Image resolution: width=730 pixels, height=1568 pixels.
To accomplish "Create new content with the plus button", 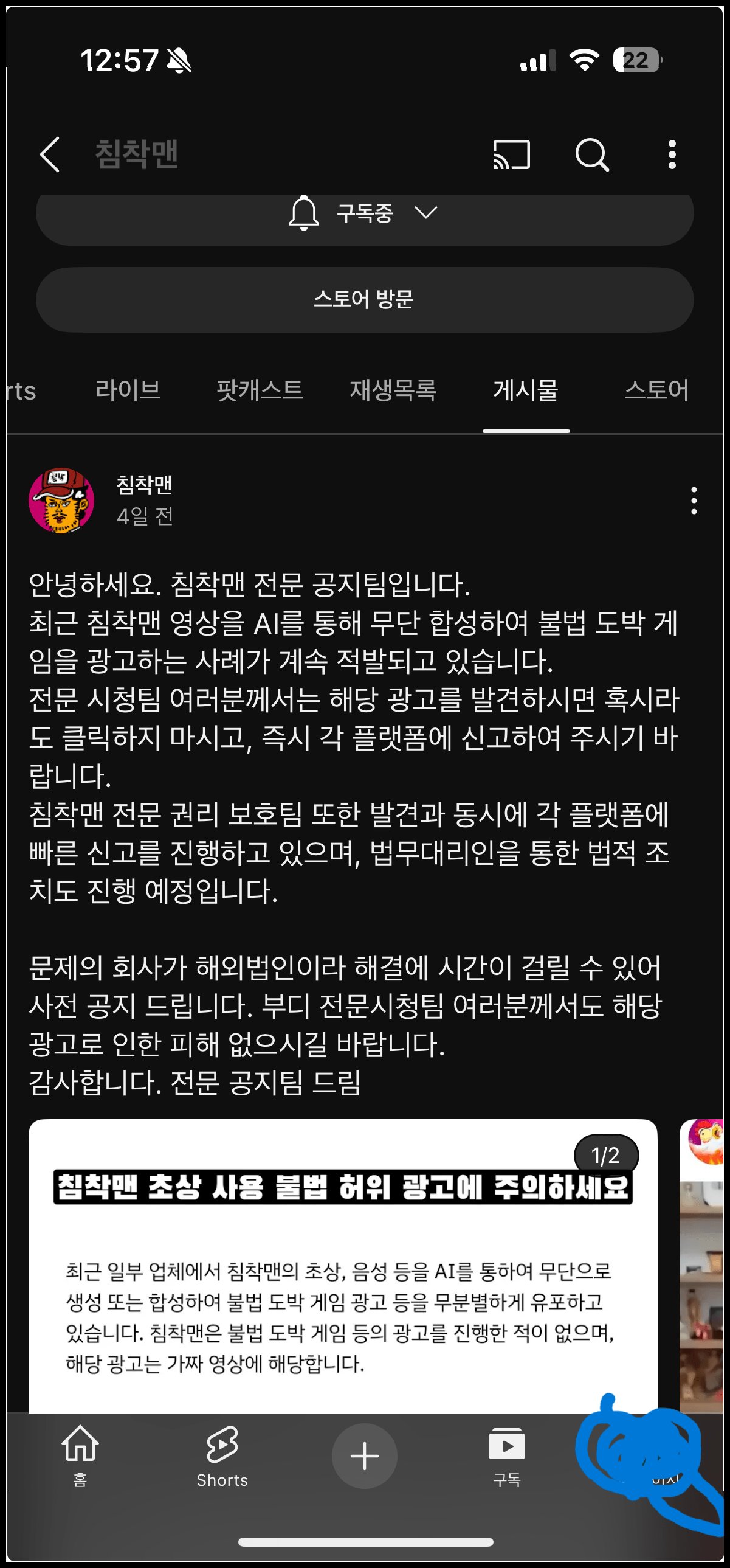I will click(x=364, y=1456).
